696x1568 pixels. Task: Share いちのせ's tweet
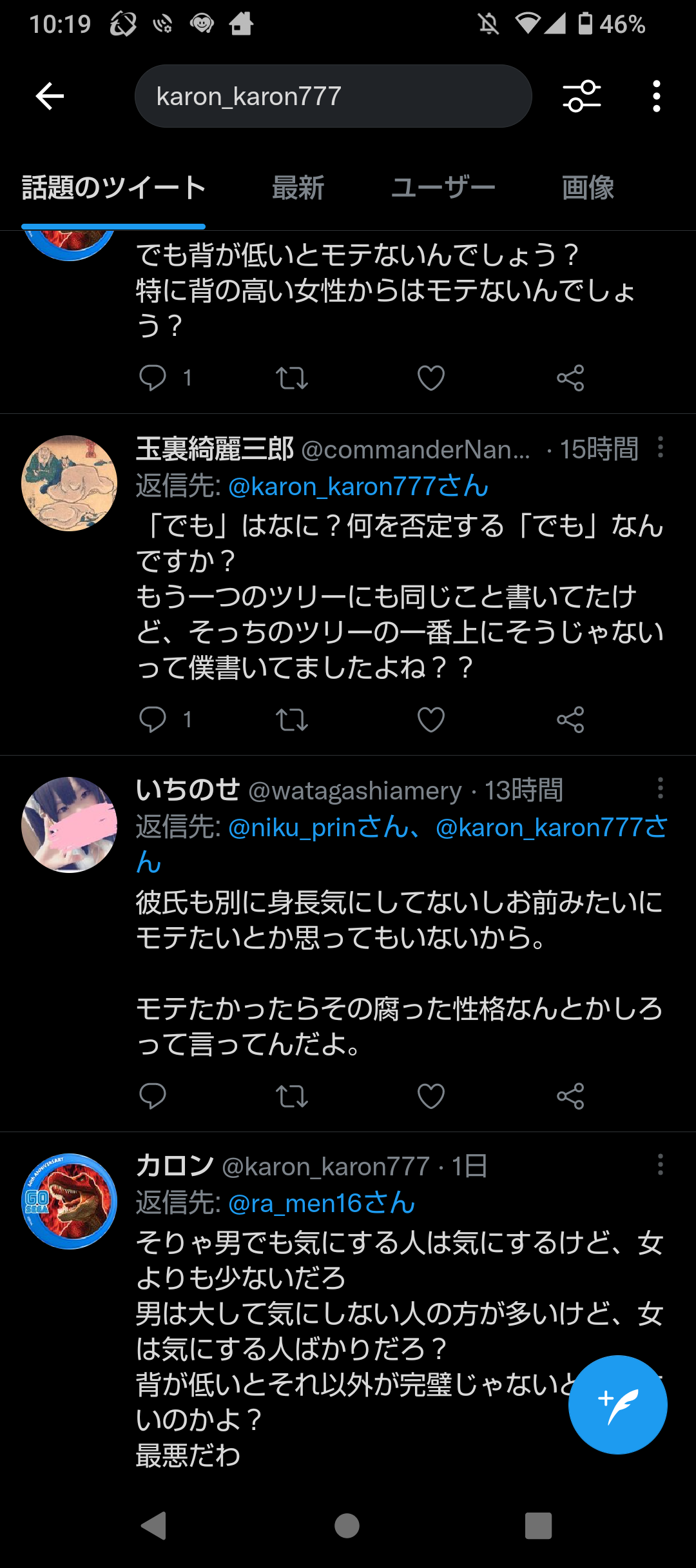tap(570, 1096)
